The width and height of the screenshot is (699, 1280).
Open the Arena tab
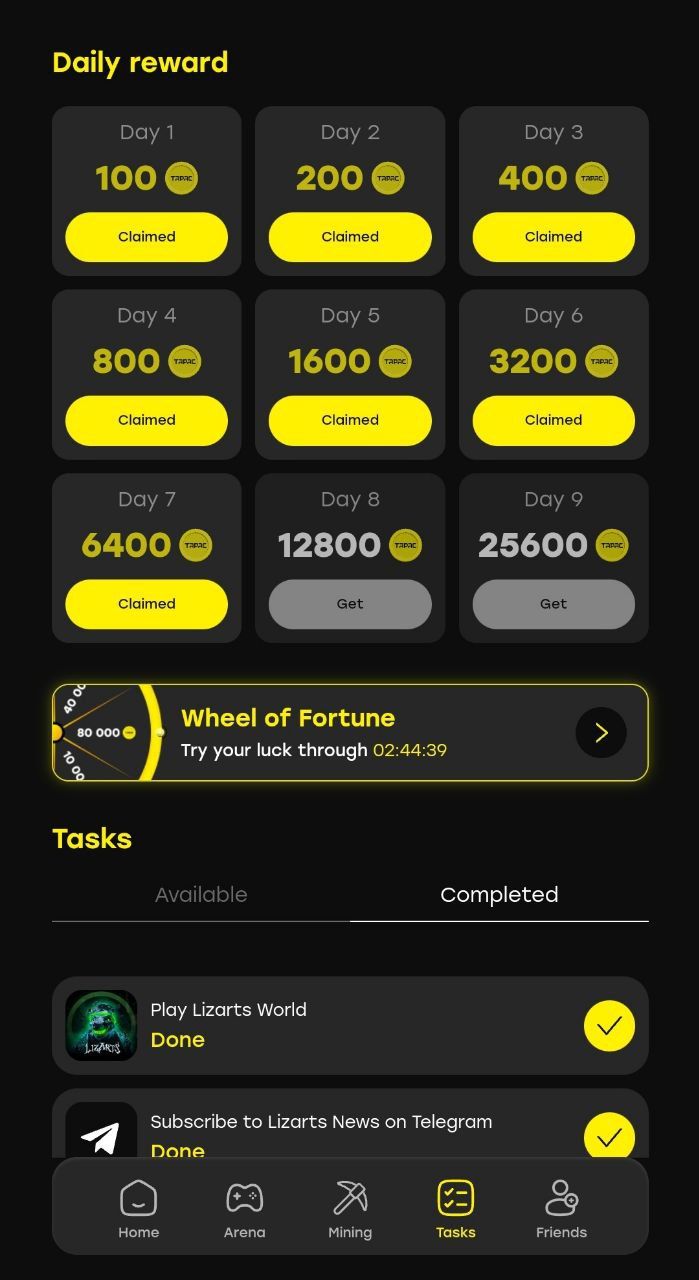244,1209
